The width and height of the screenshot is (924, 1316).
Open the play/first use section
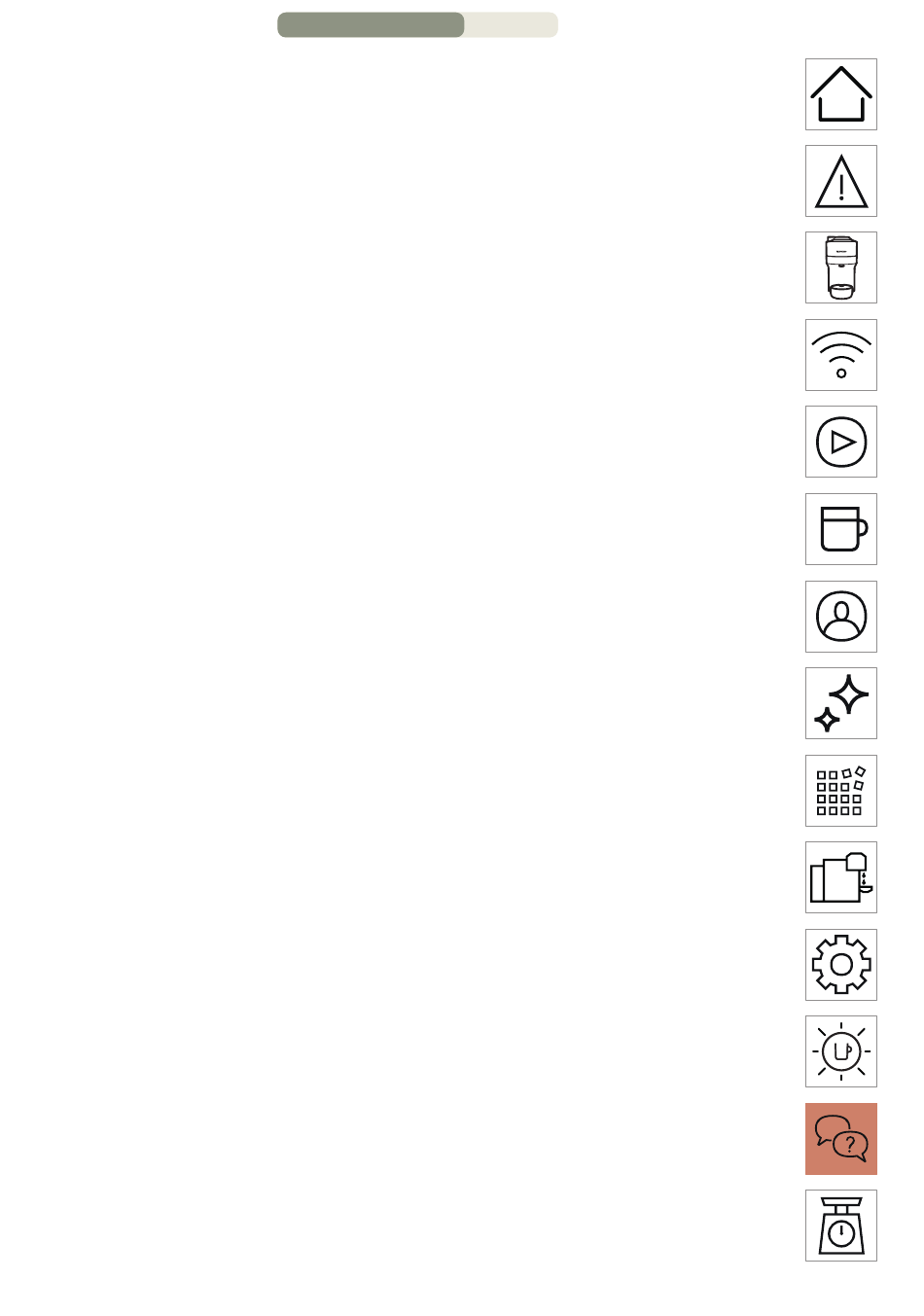[x=840, y=442]
